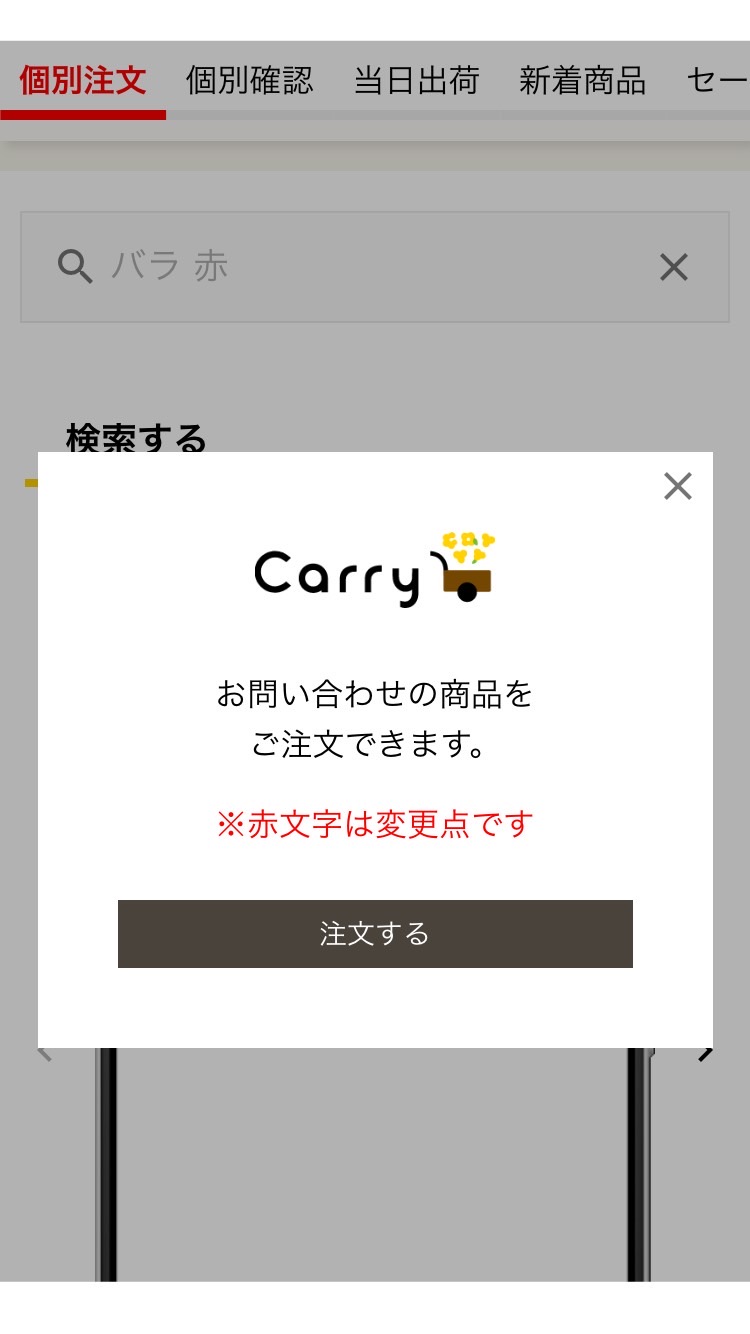Viewport: 750px width, 1334px height.
Task: Open the 新着商品 tab
Action: (x=582, y=81)
